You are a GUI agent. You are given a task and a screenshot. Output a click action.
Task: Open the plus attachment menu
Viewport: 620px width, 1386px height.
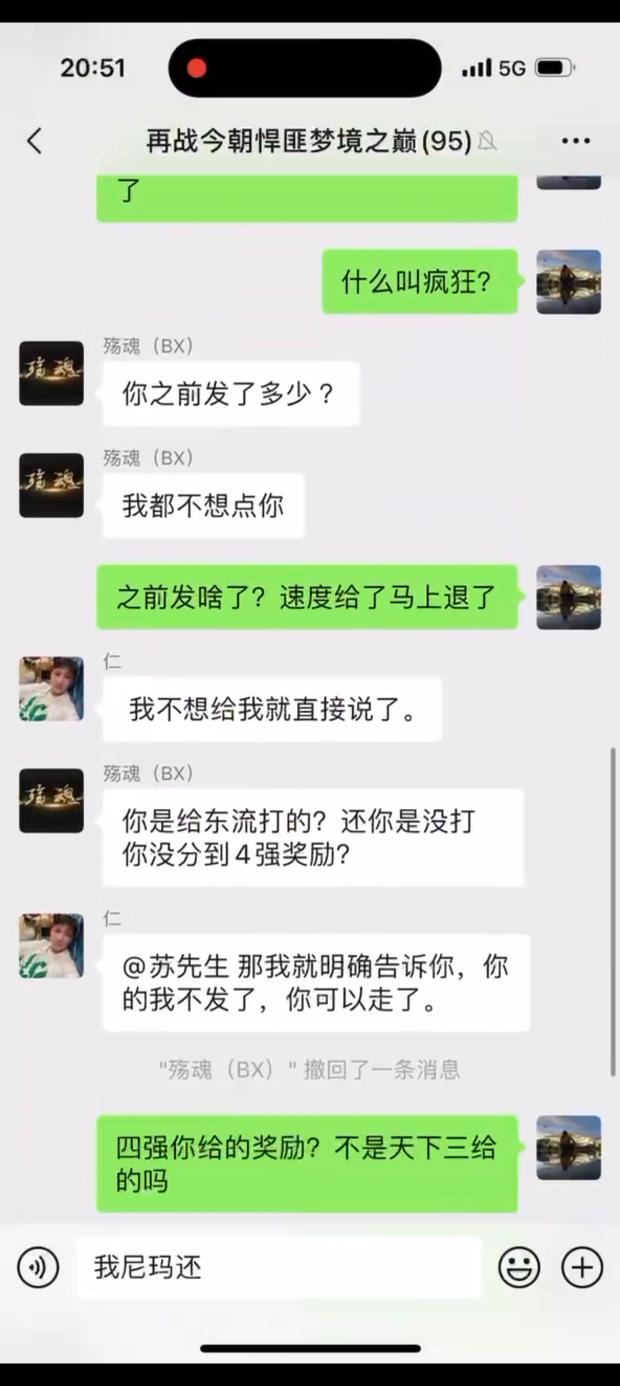(582, 1268)
